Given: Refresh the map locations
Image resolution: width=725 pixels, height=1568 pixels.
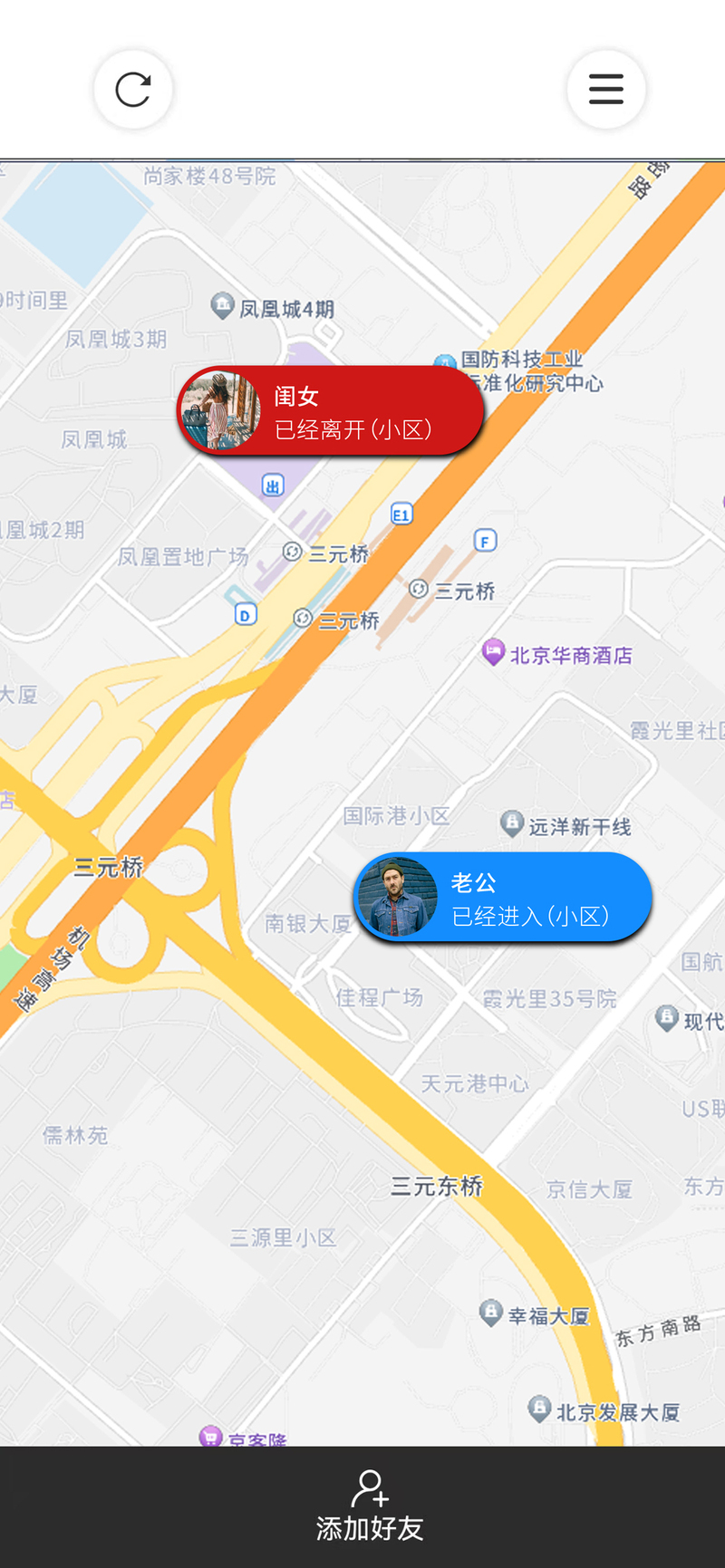Looking at the screenshot, I should pyautogui.click(x=133, y=90).
